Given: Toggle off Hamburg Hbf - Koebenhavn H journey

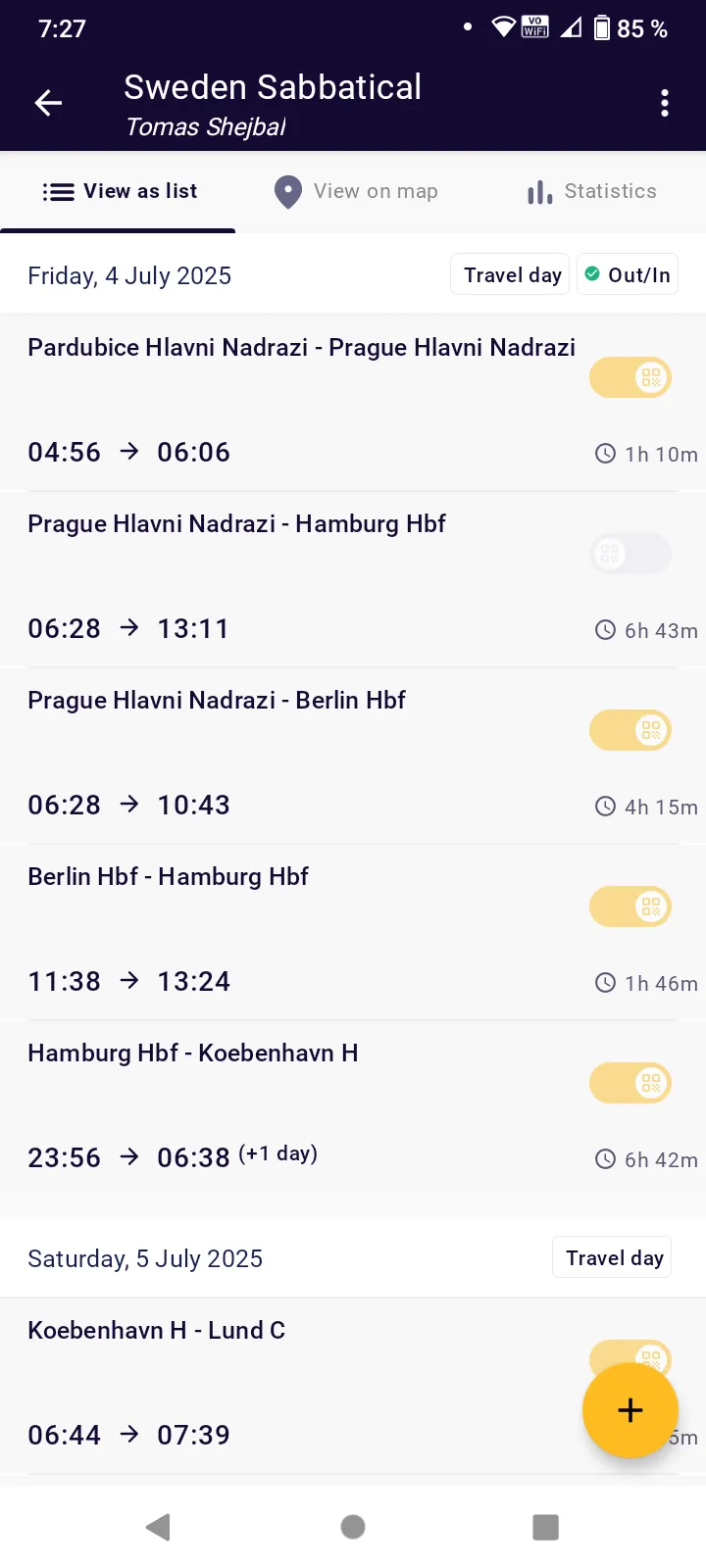Looking at the screenshot, I should pyautogui.click(x=630, y=1083).
